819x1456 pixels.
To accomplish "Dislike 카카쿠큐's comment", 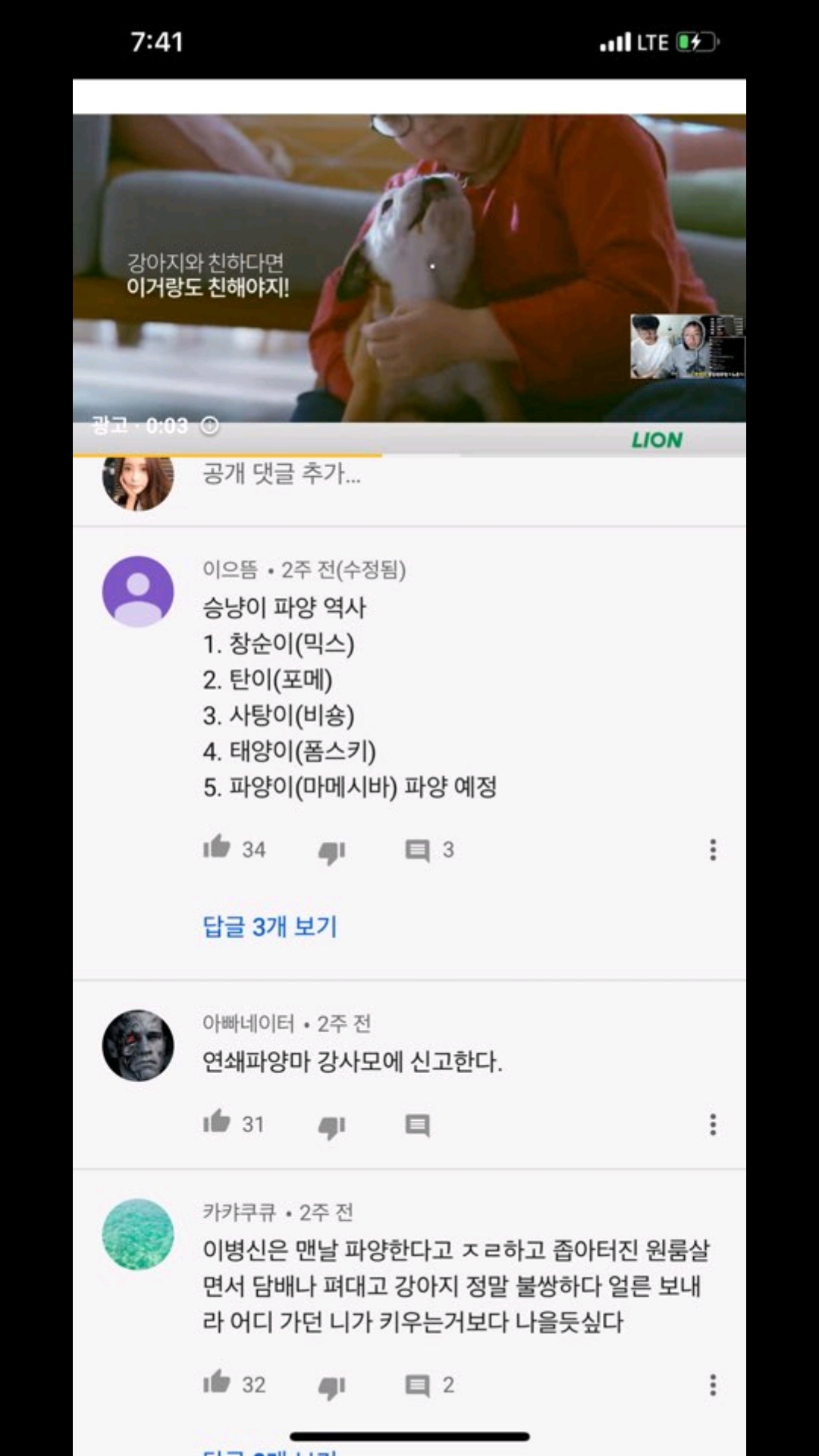I will point(331,1387).
